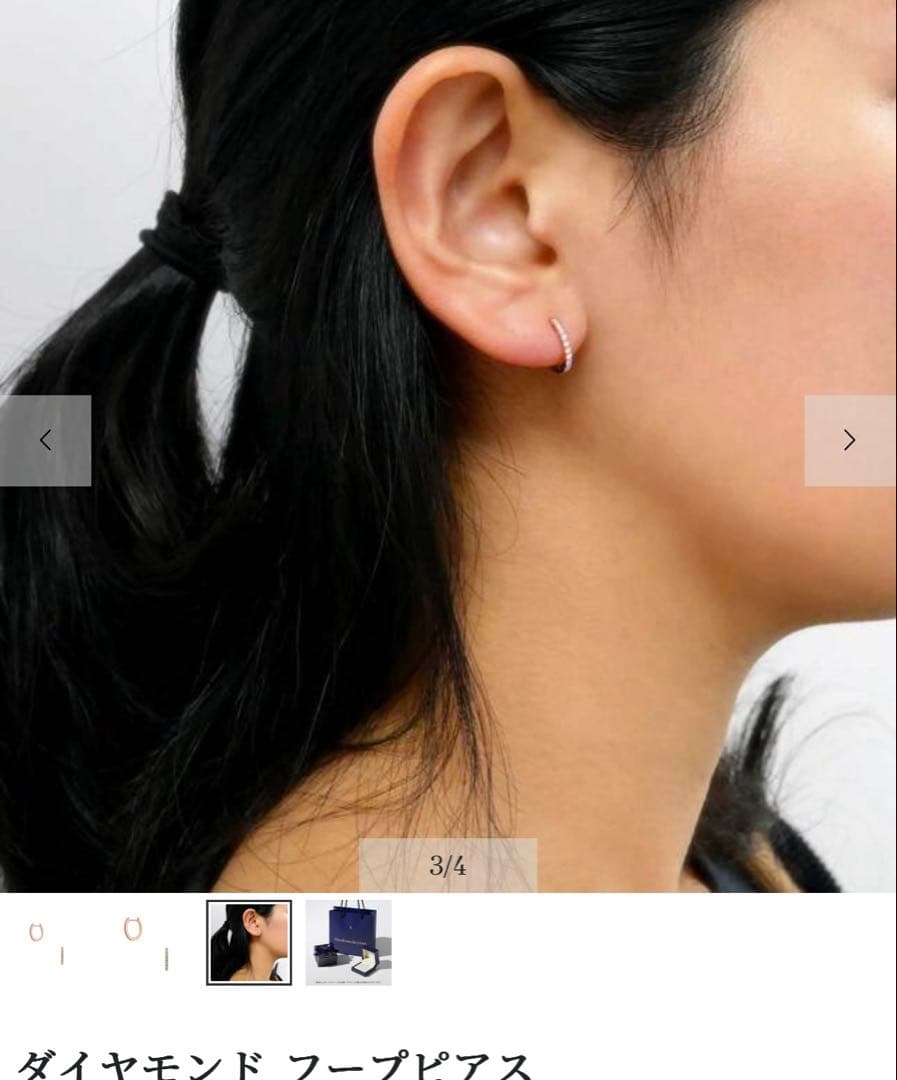Select the thumbnail of the model's ear

(x=249, y=942)
